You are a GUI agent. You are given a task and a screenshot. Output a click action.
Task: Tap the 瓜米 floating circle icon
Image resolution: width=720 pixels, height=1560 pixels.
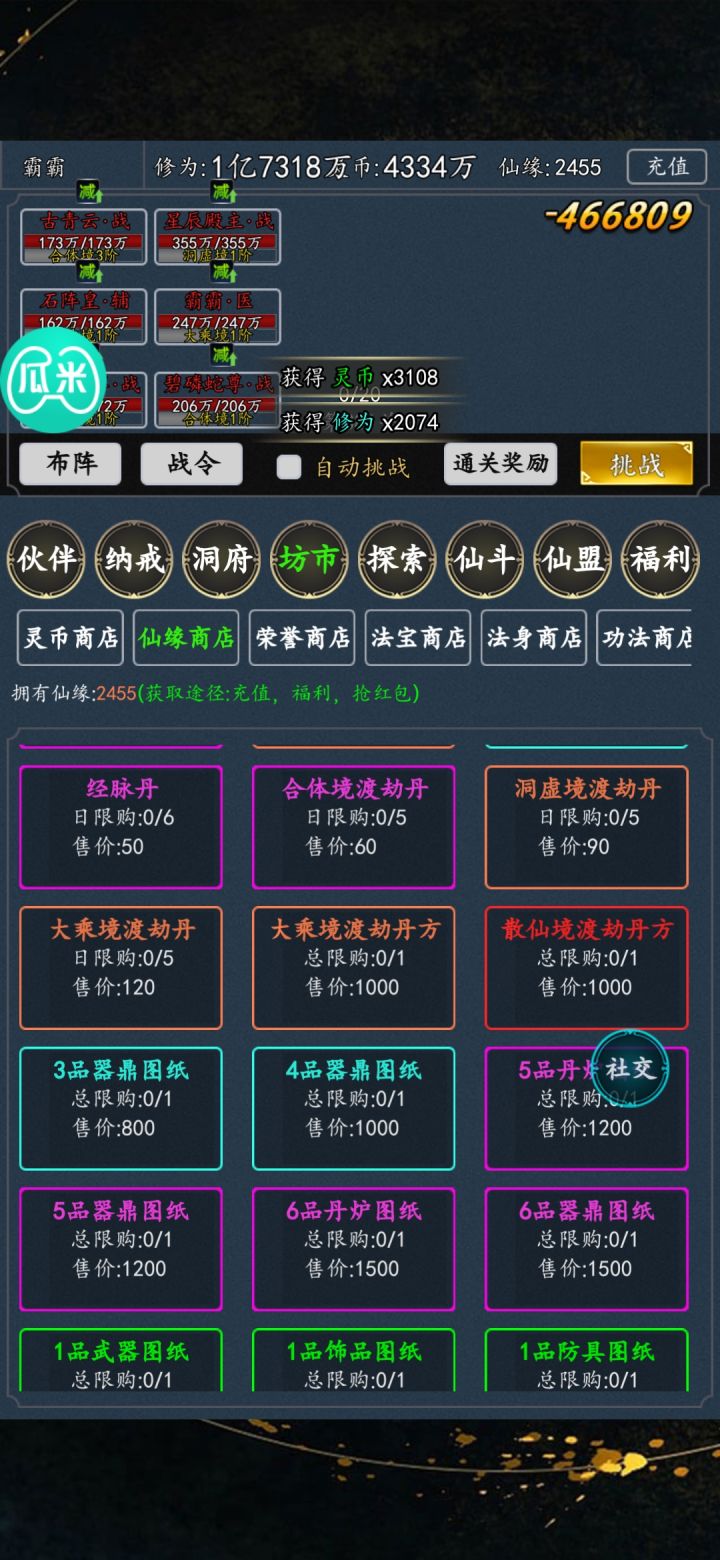point(55,381)
